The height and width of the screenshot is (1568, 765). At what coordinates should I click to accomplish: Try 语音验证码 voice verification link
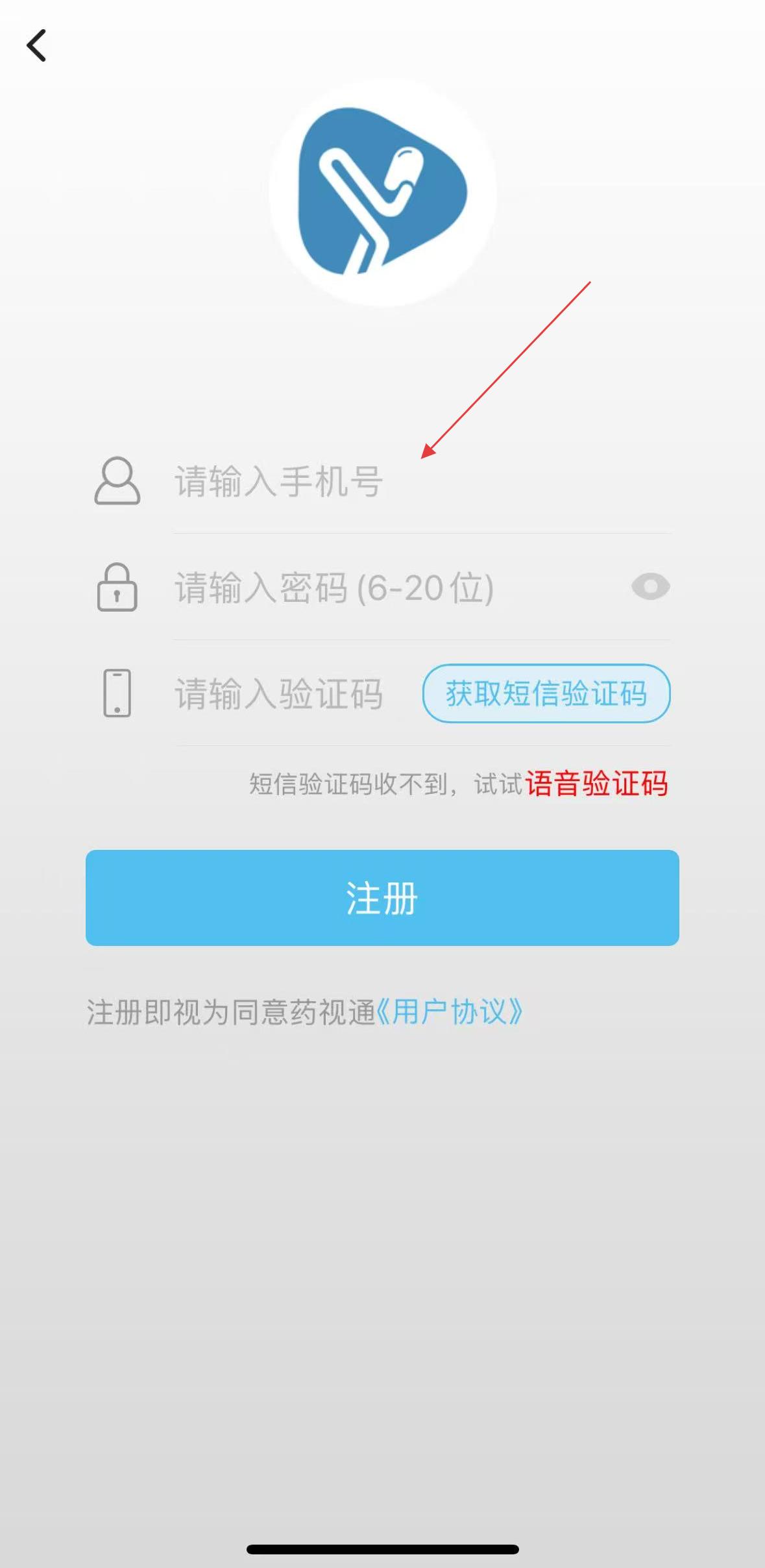tap(596, 784)
